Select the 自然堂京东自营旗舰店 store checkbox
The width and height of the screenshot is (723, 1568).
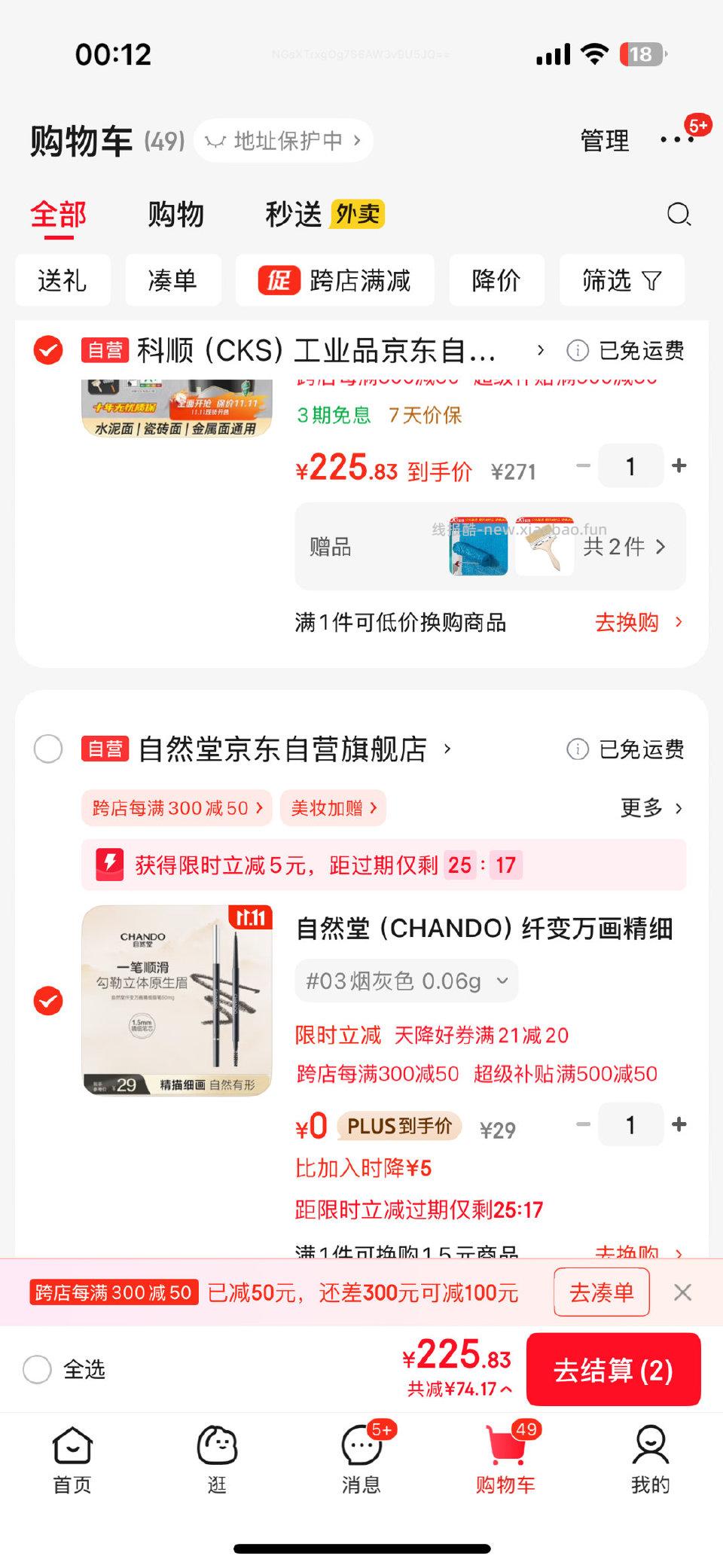pyautogui.click(x=48, y=749)
